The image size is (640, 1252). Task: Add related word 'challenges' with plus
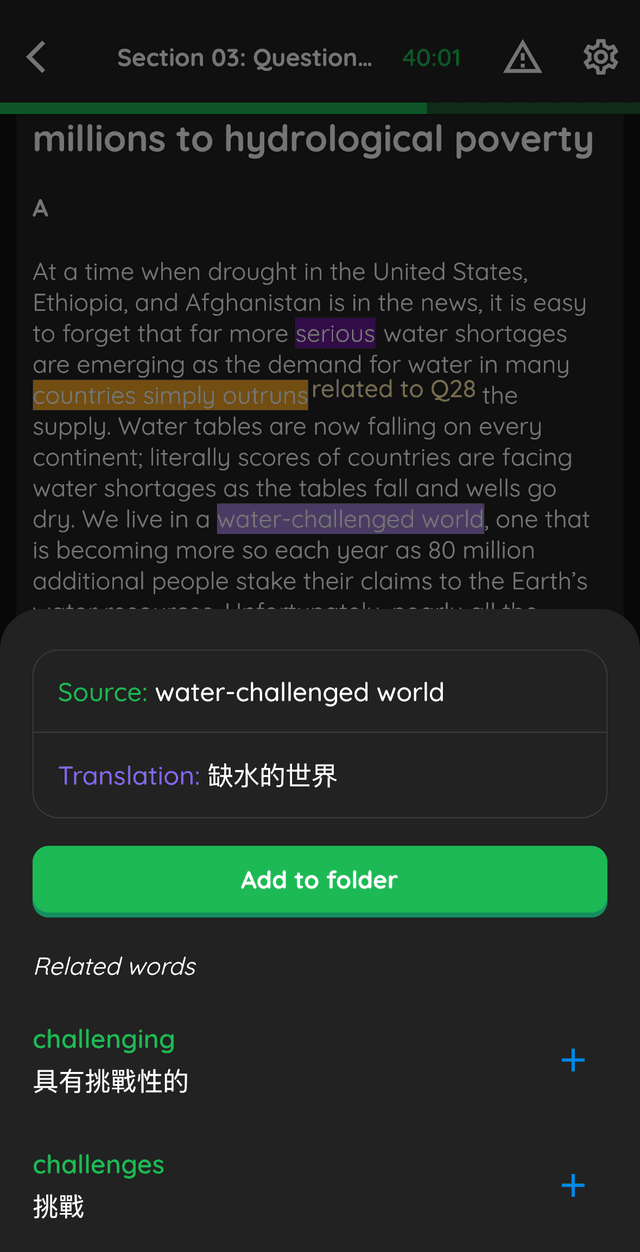click(x=573, y=1186)
